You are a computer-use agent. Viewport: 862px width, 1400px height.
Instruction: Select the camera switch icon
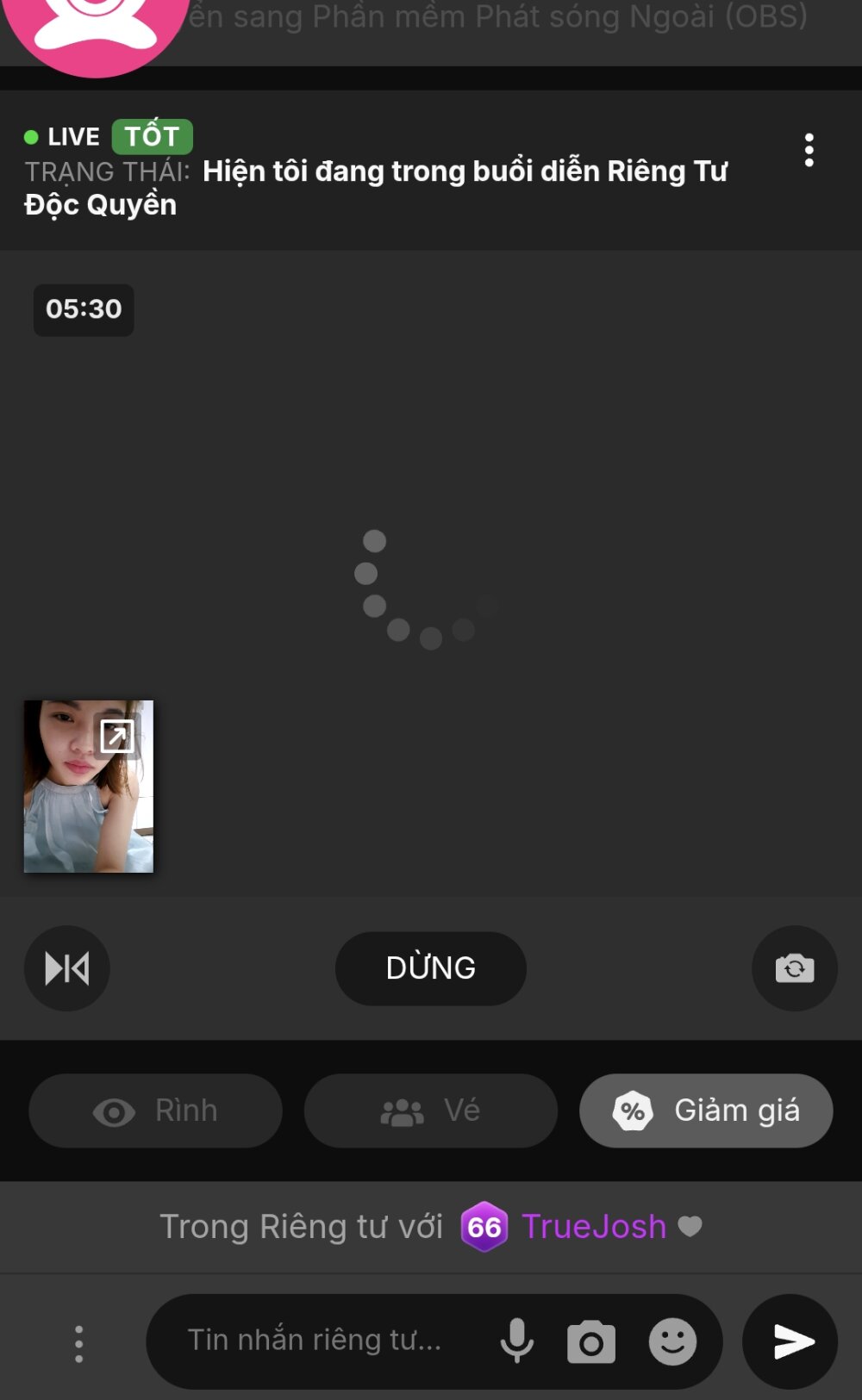[793, 968]
